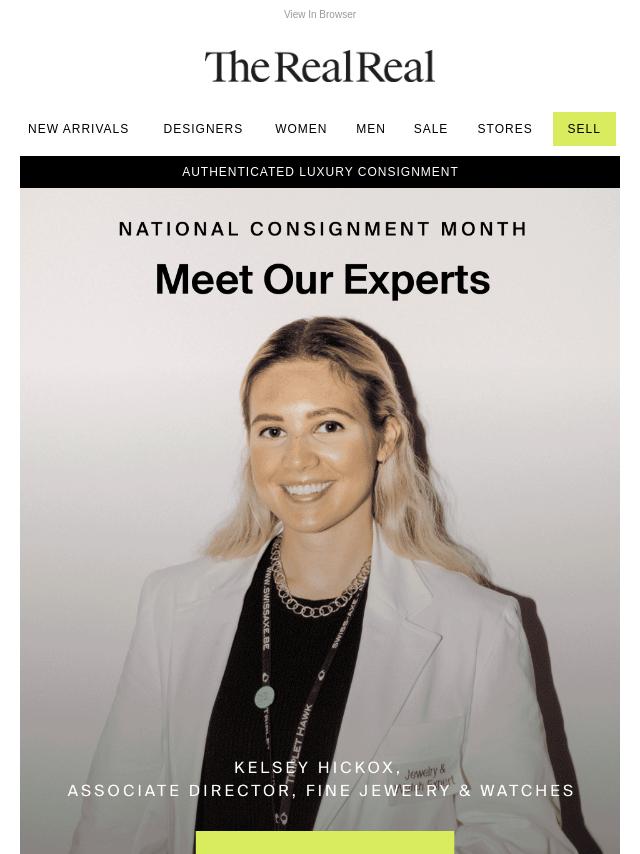
Task: Open the Men category
Action: tap(371, 129)
